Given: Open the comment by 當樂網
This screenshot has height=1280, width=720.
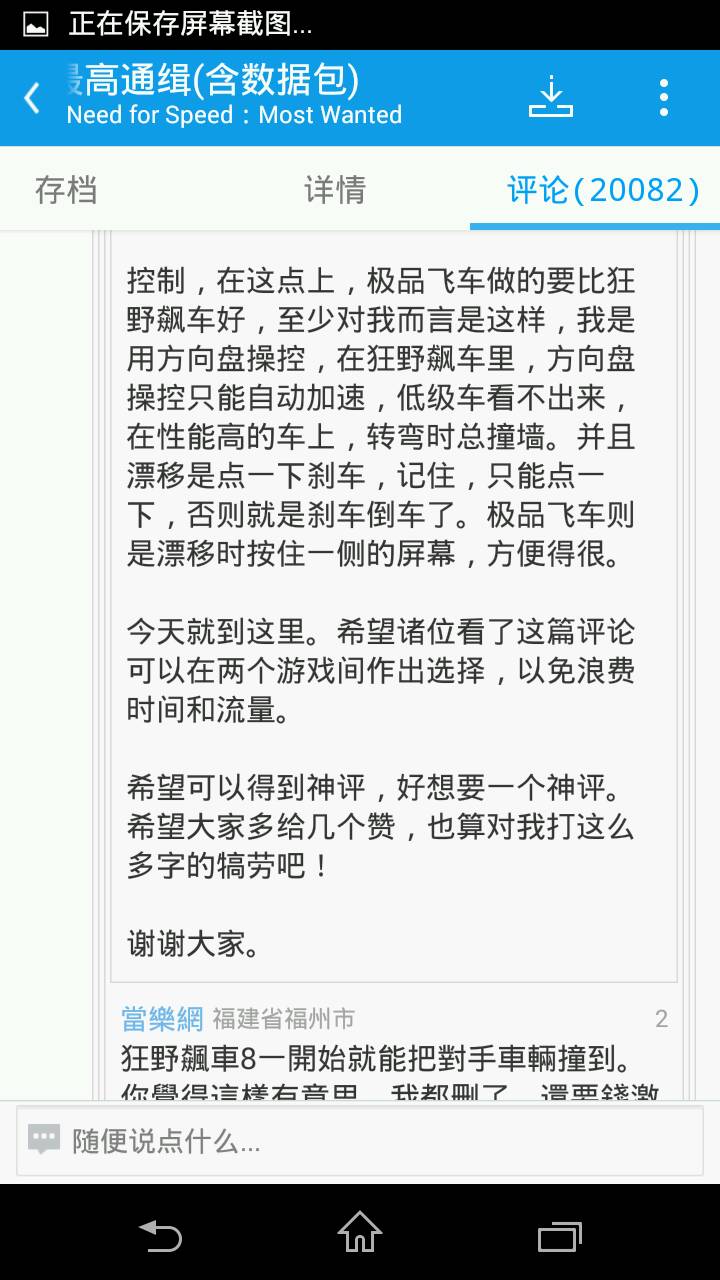Looking at the screenshot, I should [390, 1058].
